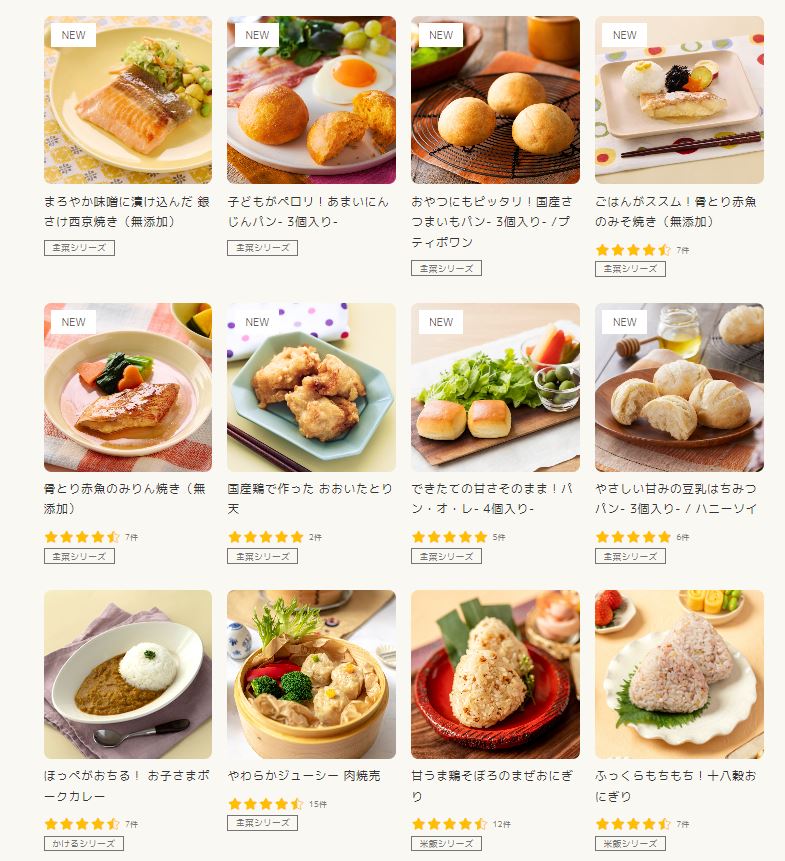Screen dimensions: 785x861
Task: Tap the 米飯シリーズ tag under 鶏そぼろのまぜおにぎり
Action: (x=446, y=843)
